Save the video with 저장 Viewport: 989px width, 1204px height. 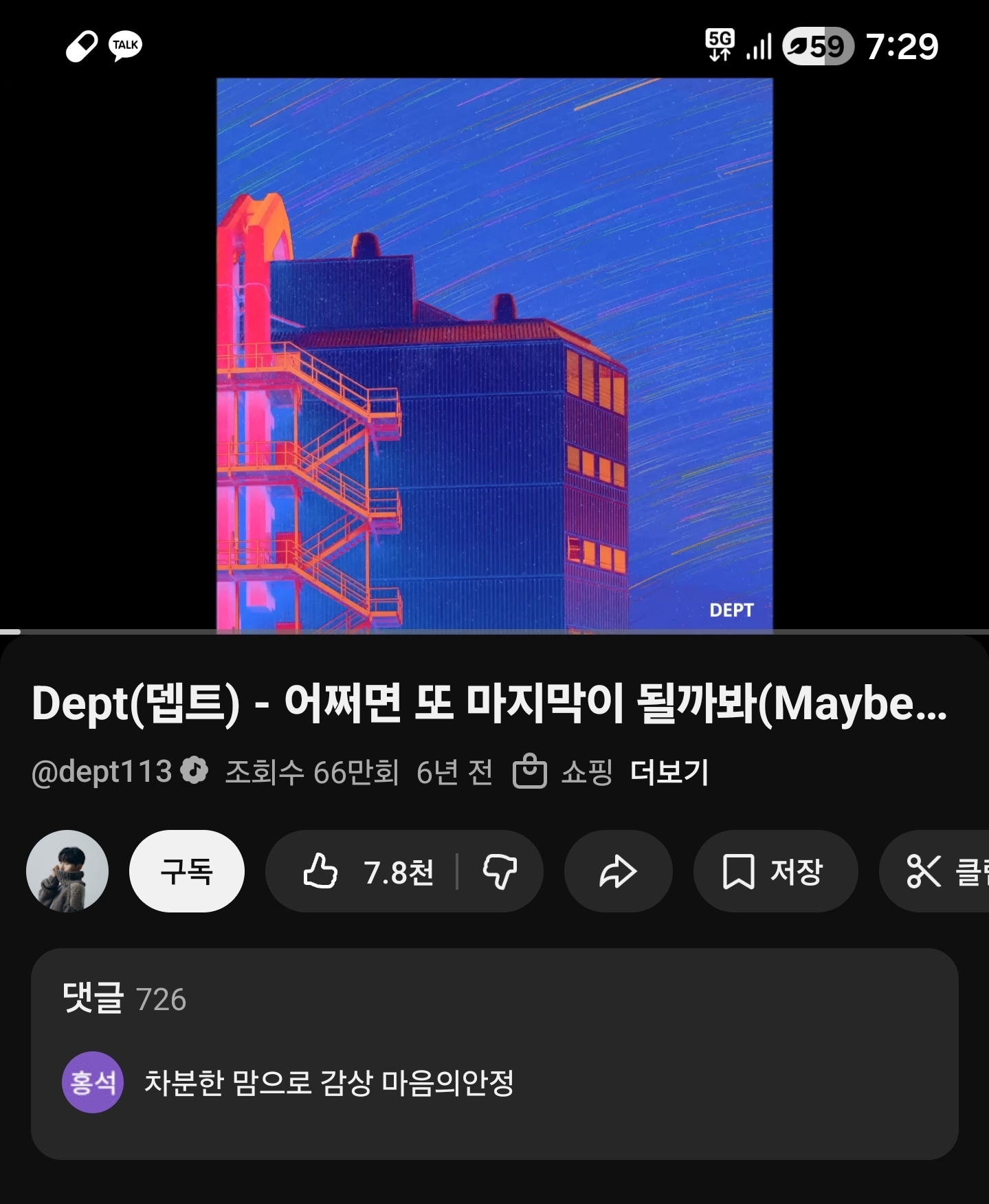pos(775,872)
